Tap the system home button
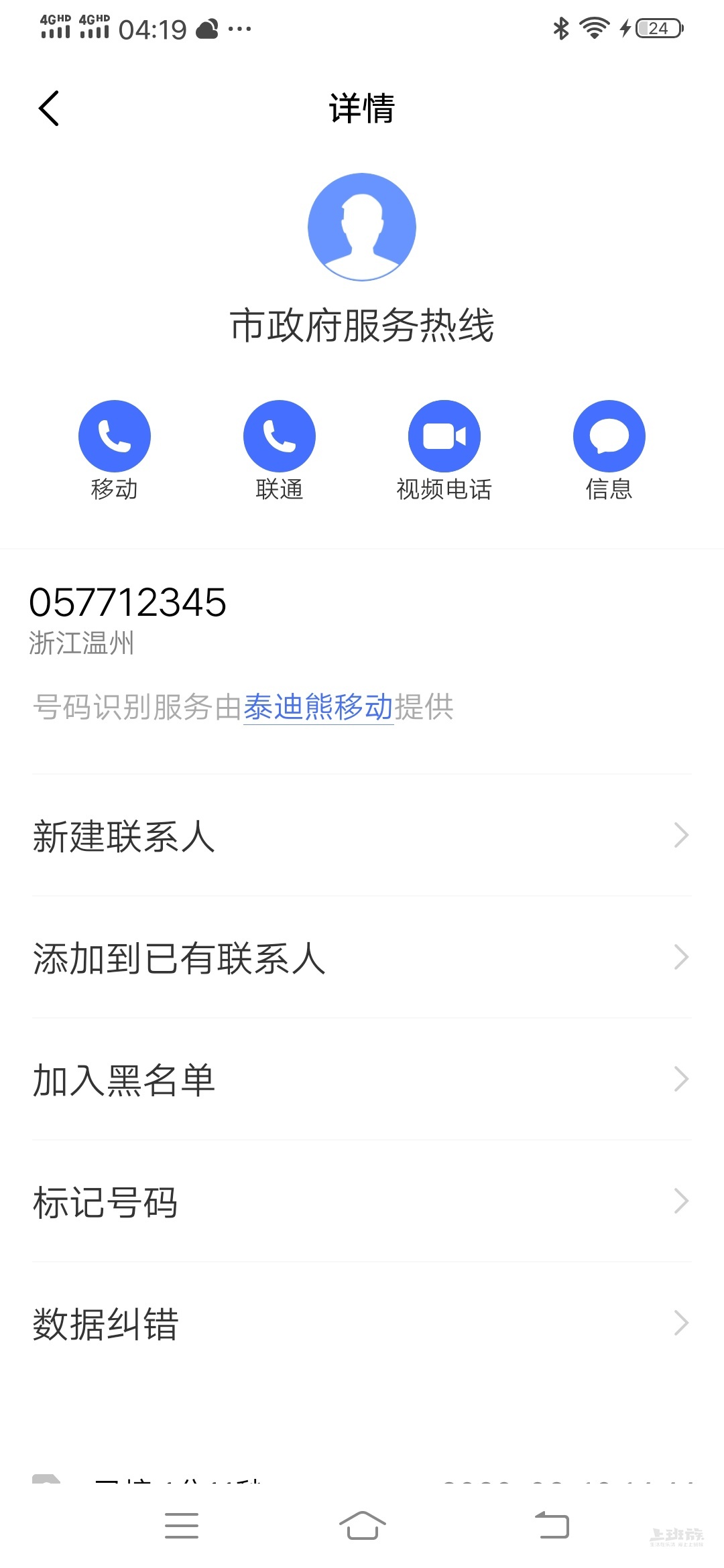This screenshot has width=724, height=1568. (362, 1526)
